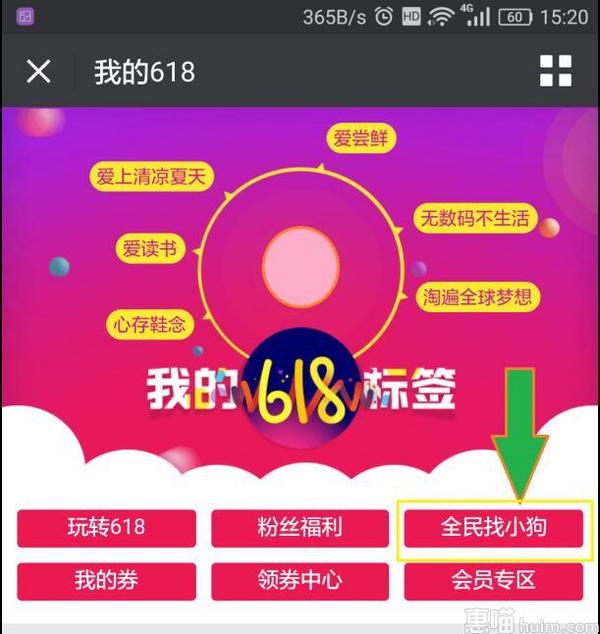Go to 领券中心
The image size is (600, 634).
(x=299, y=581)
